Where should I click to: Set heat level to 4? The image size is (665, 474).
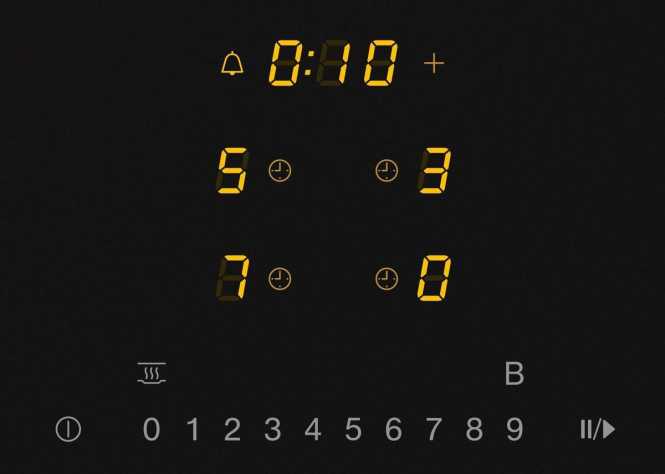click(313, 430)
